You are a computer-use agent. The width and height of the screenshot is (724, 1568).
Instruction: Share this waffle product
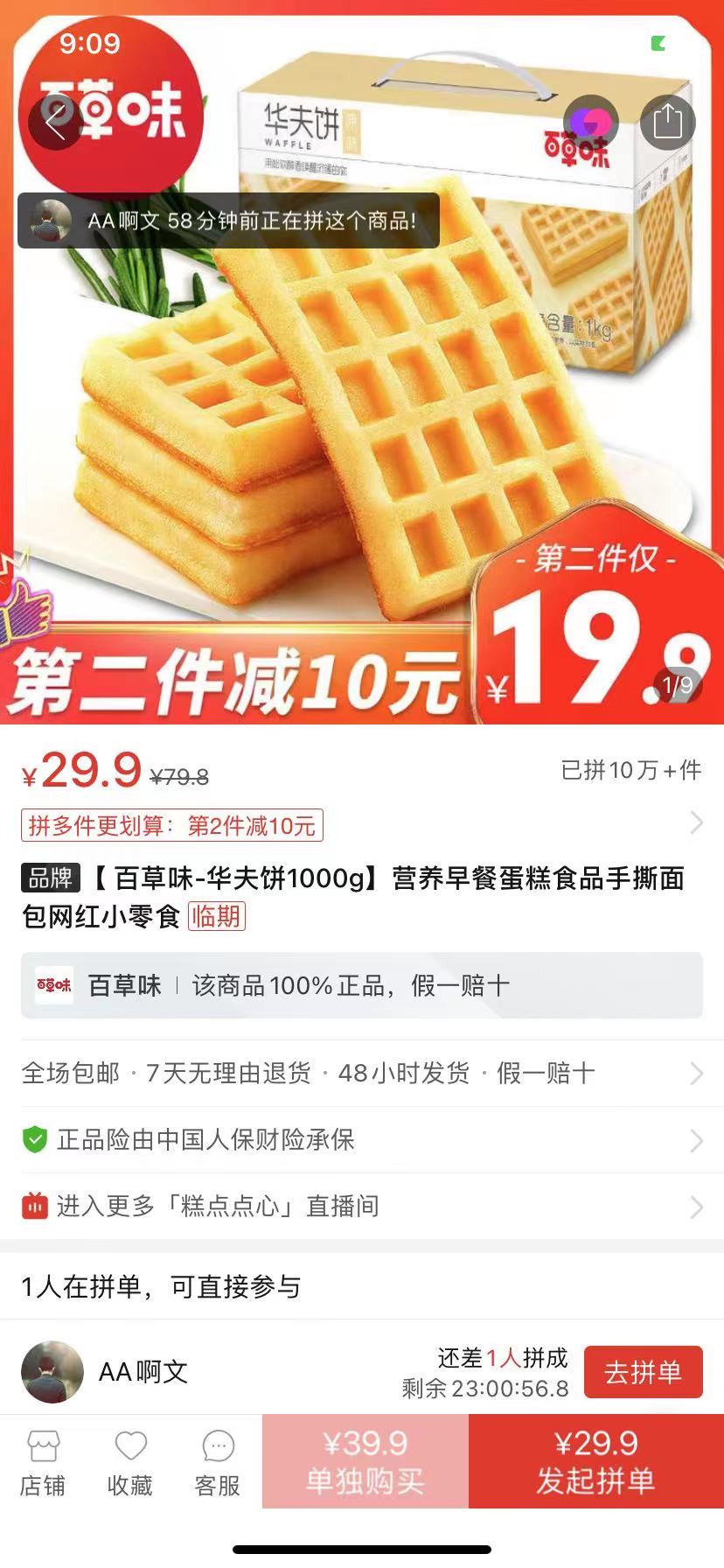[x=667, y=122]
